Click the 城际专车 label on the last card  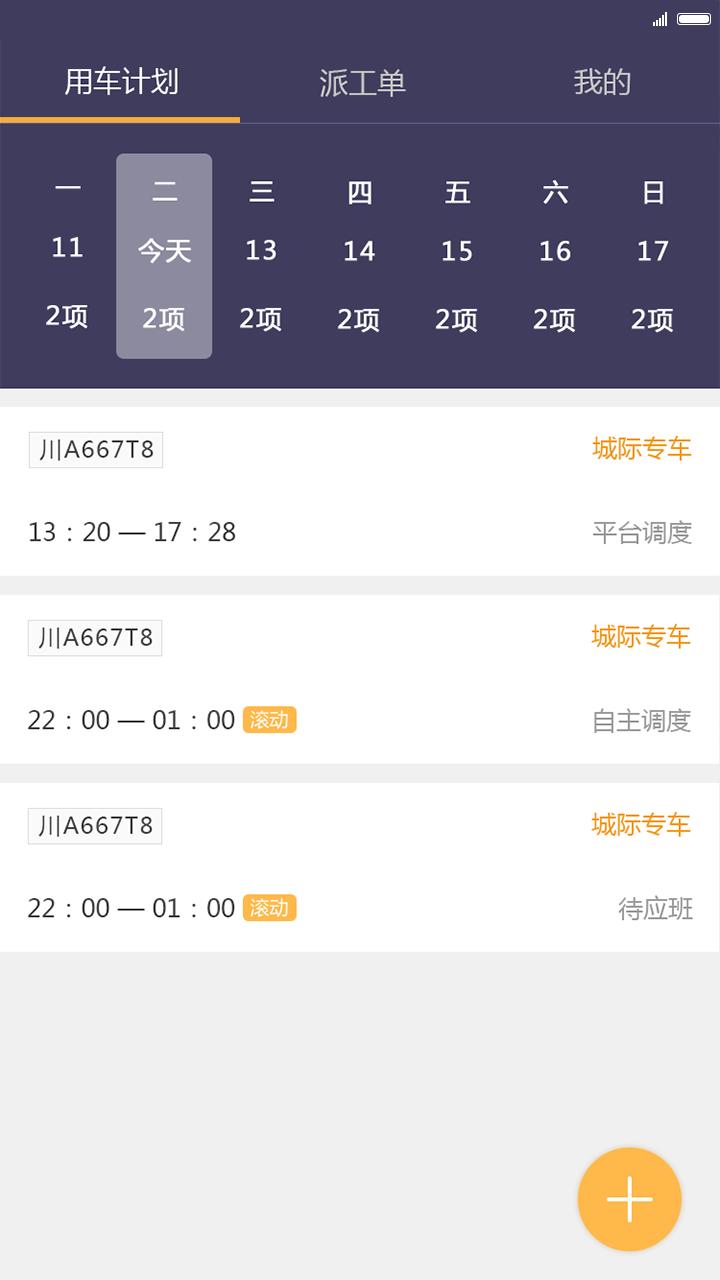(640, 825)
